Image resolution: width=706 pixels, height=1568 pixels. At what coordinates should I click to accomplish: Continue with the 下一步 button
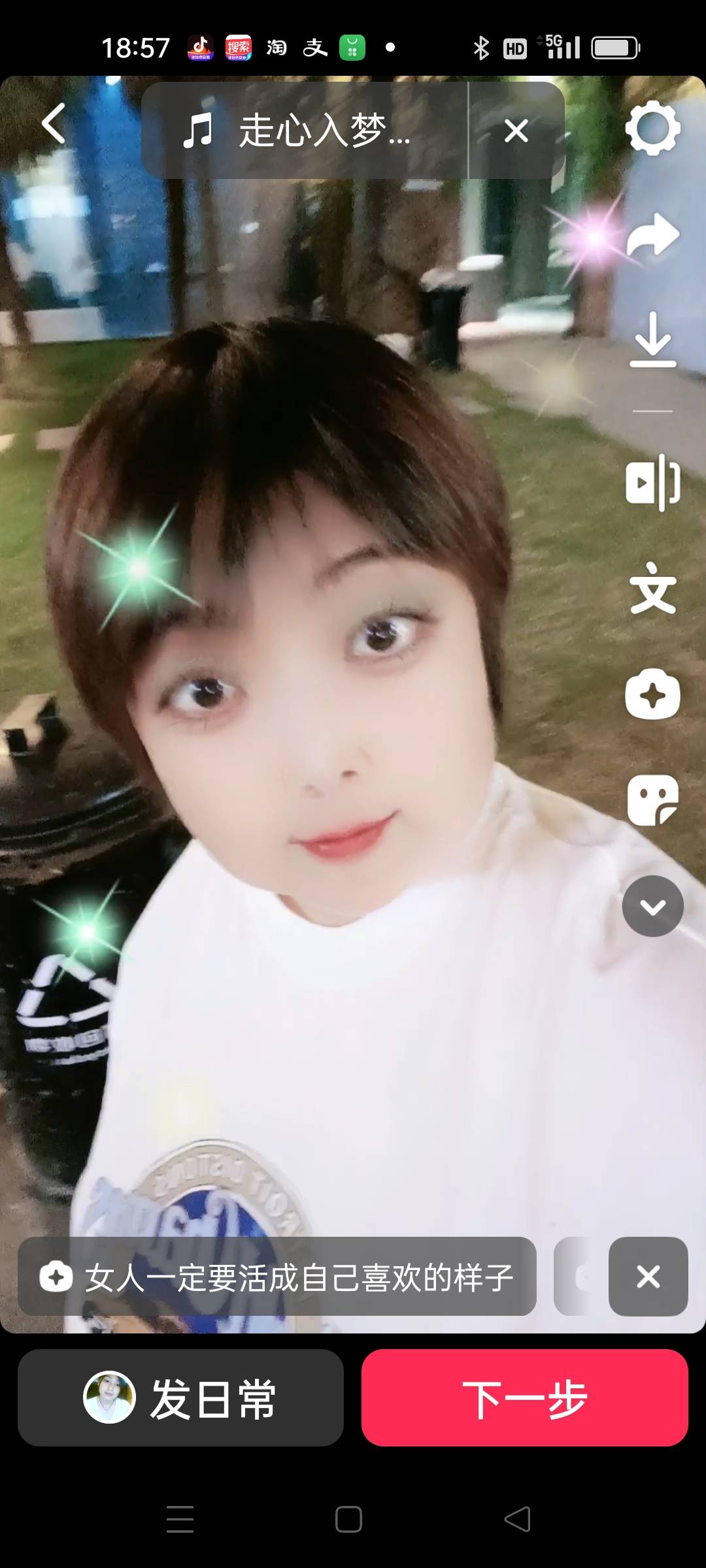point(524,1397)
